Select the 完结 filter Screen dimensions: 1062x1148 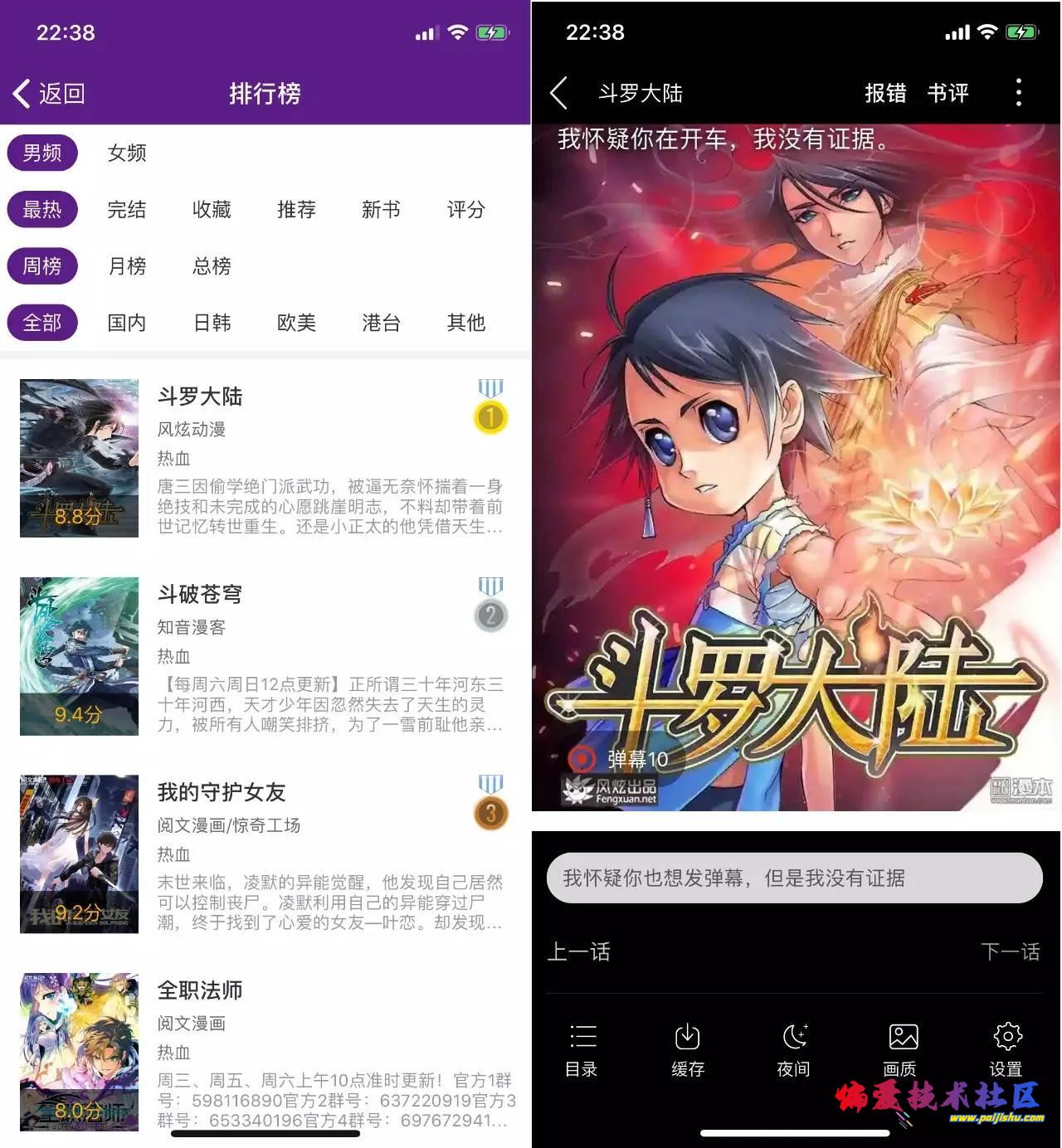(127, 210)
